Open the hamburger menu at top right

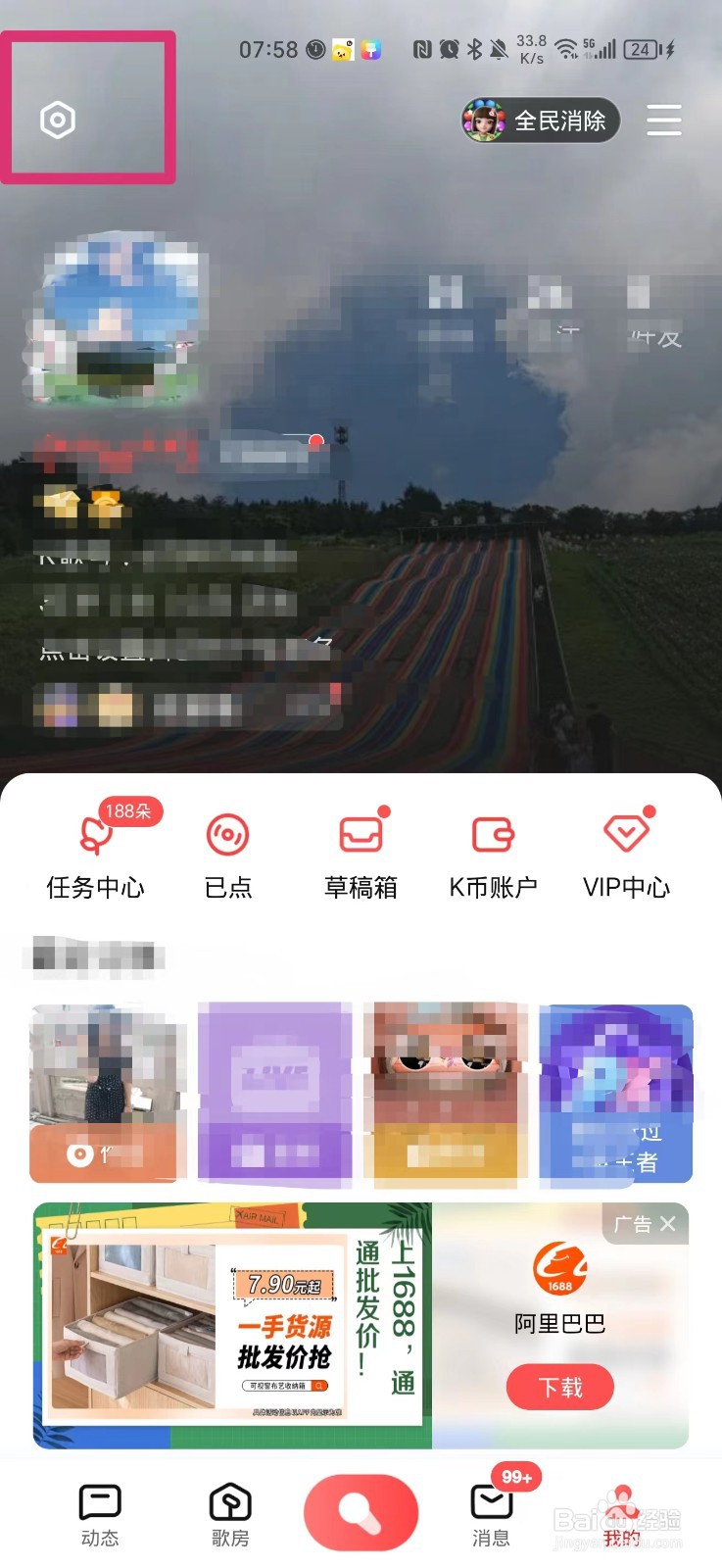[x=664, y=121]
